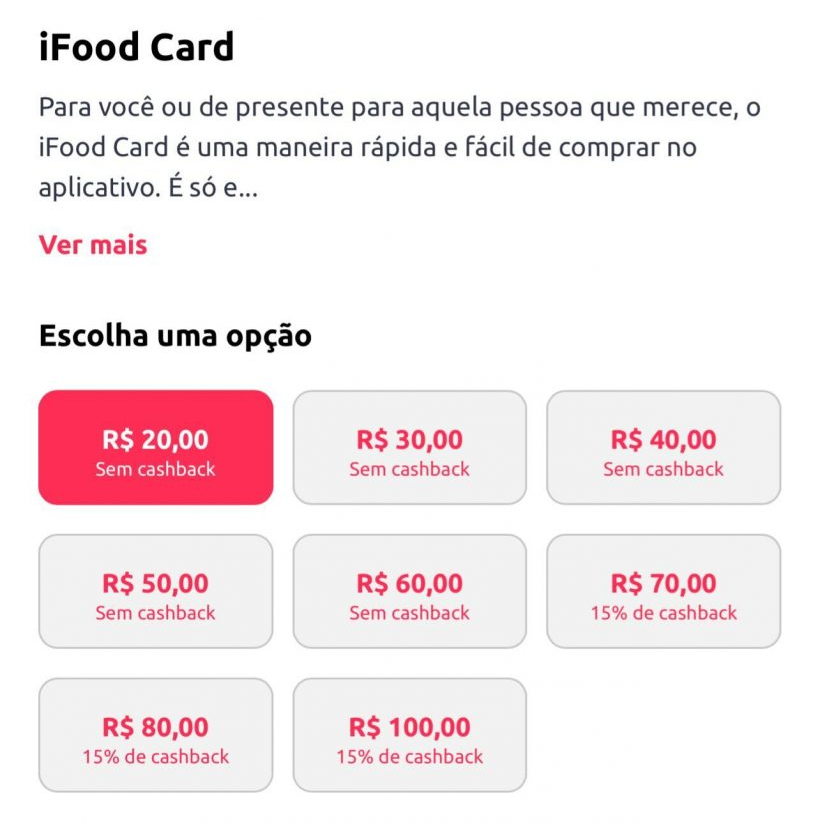The width and height of the screenshot is (820, 825).
Task: Choose the R$ 60,00 card without cashback
Action: click(x=409, y=590)
